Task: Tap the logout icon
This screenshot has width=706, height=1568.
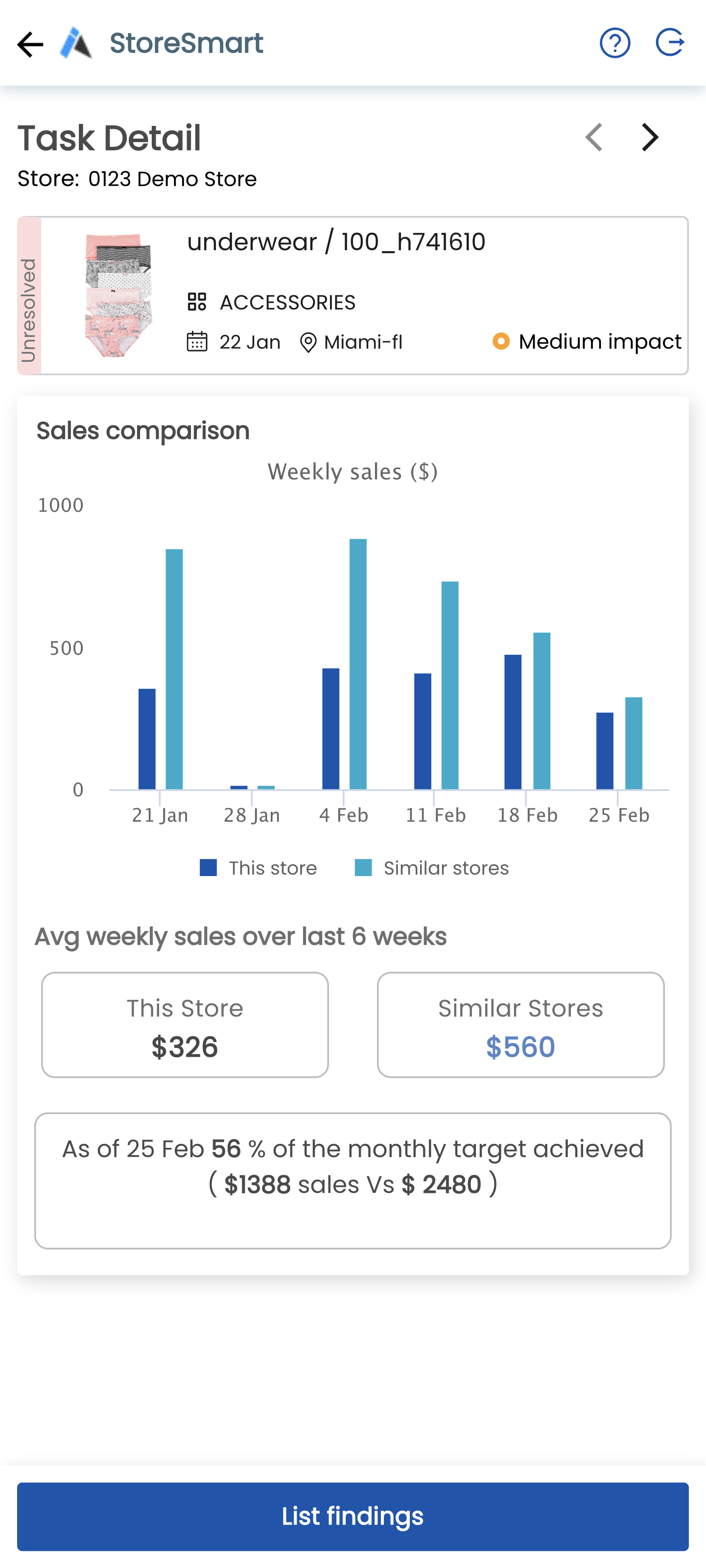Action: click(670, 43)
